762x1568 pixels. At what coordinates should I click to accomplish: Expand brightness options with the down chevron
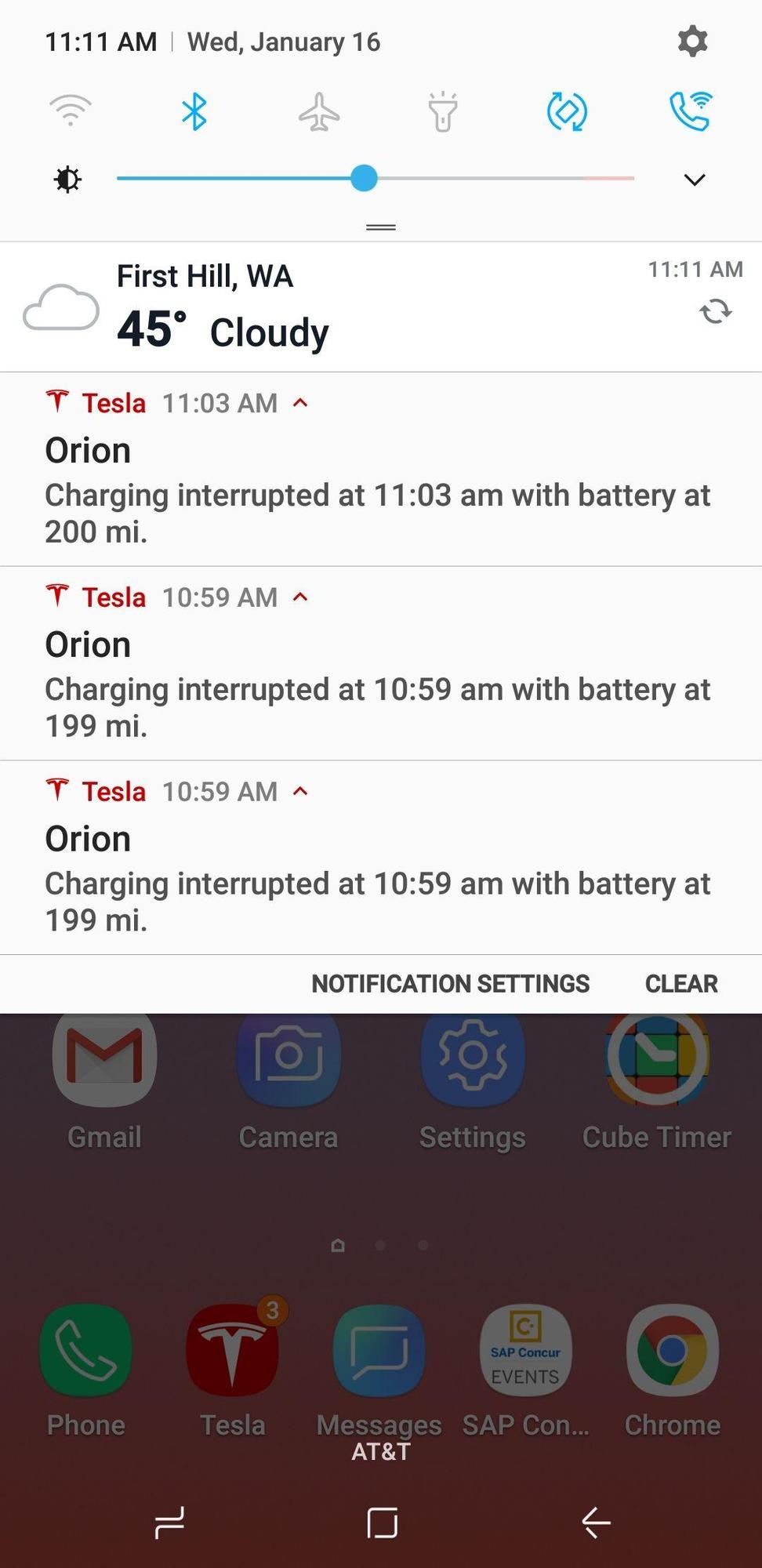click(695, 180)
